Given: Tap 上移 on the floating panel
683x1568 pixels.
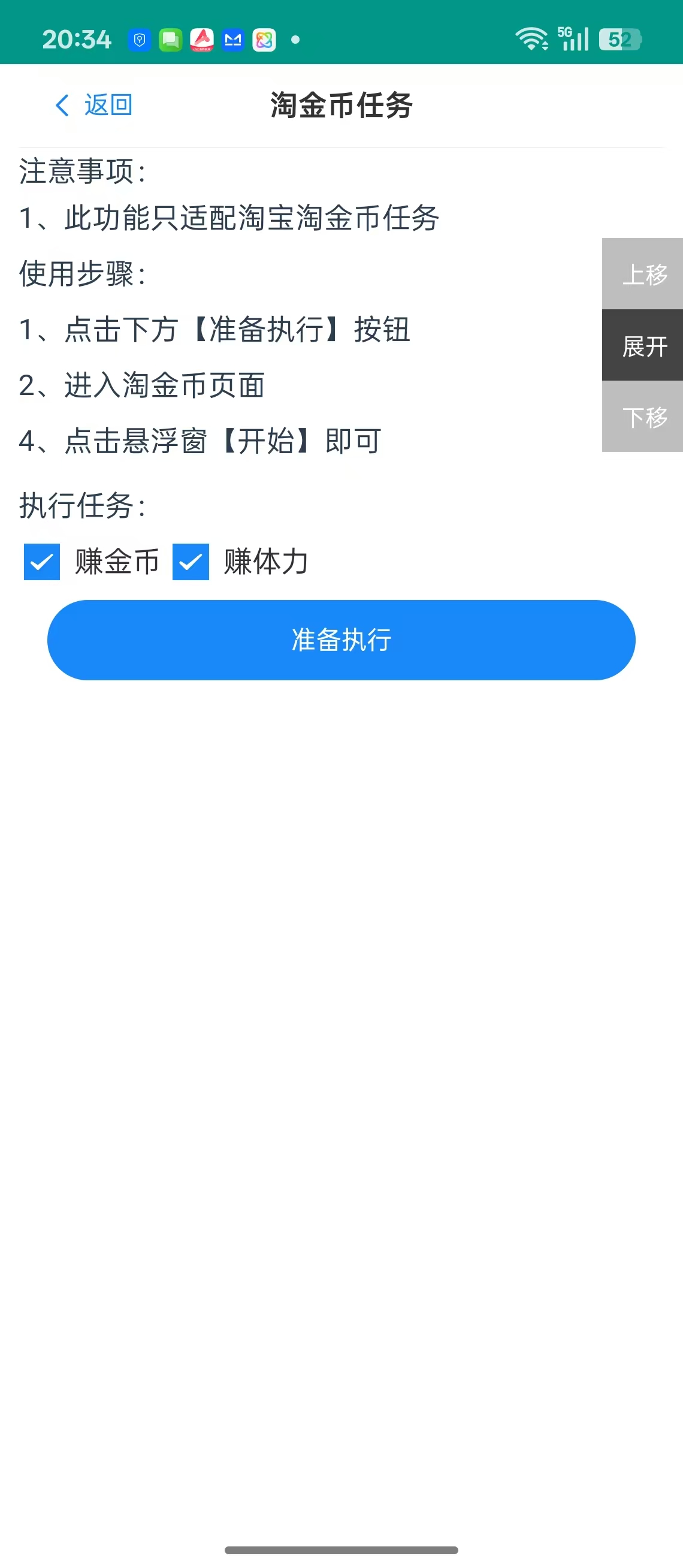Looking at the screenshot, I should [x=643, y=274].
